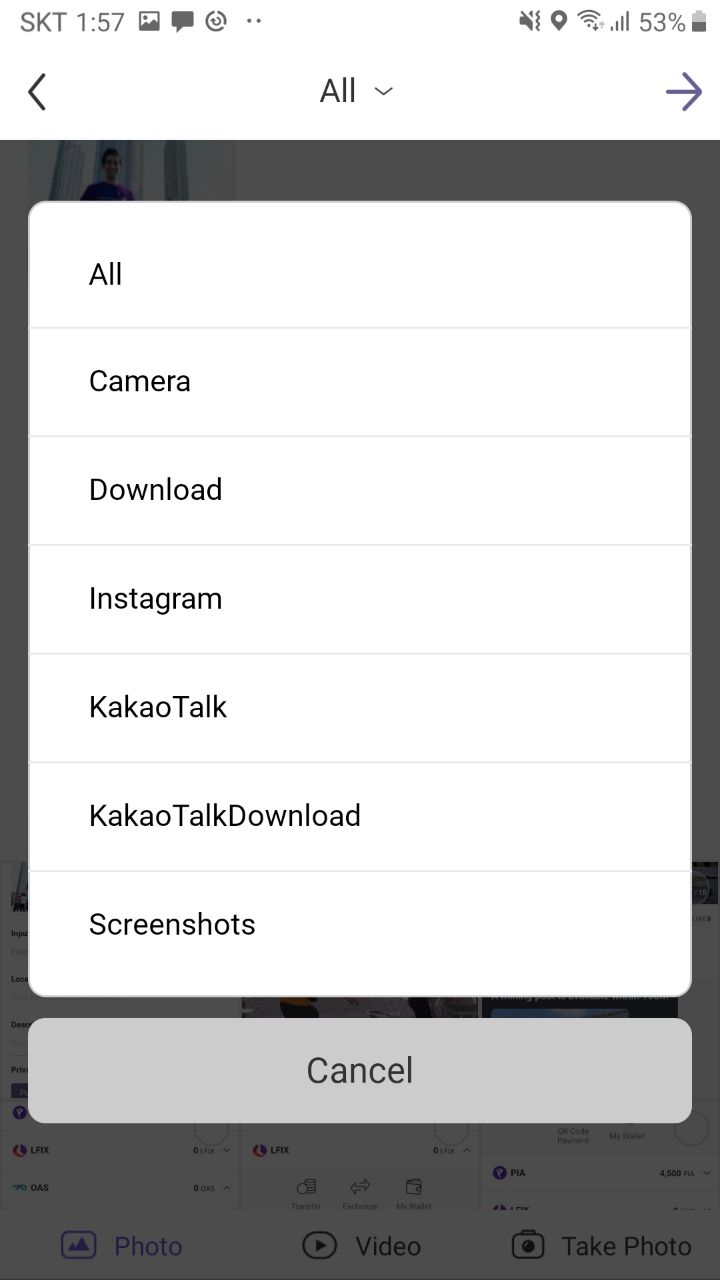Choose the Screenshots album
This screenshot has height=1280, width=720.
coord(360,925)
